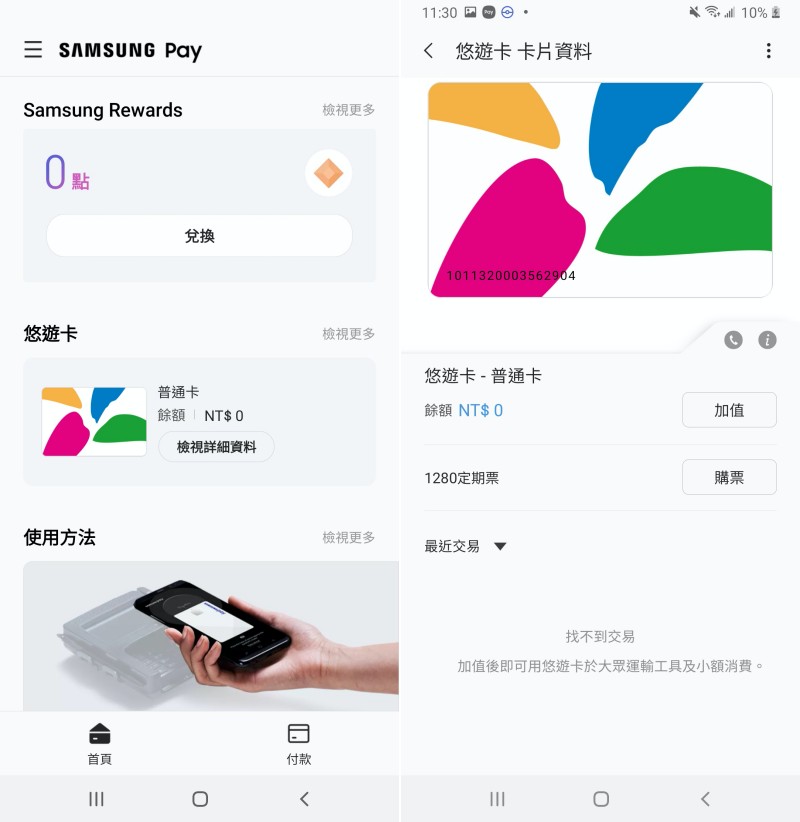Screen dimensions: 800x822
Task: Tap 購票 for the 1280定期票
Action: (729, 477)
